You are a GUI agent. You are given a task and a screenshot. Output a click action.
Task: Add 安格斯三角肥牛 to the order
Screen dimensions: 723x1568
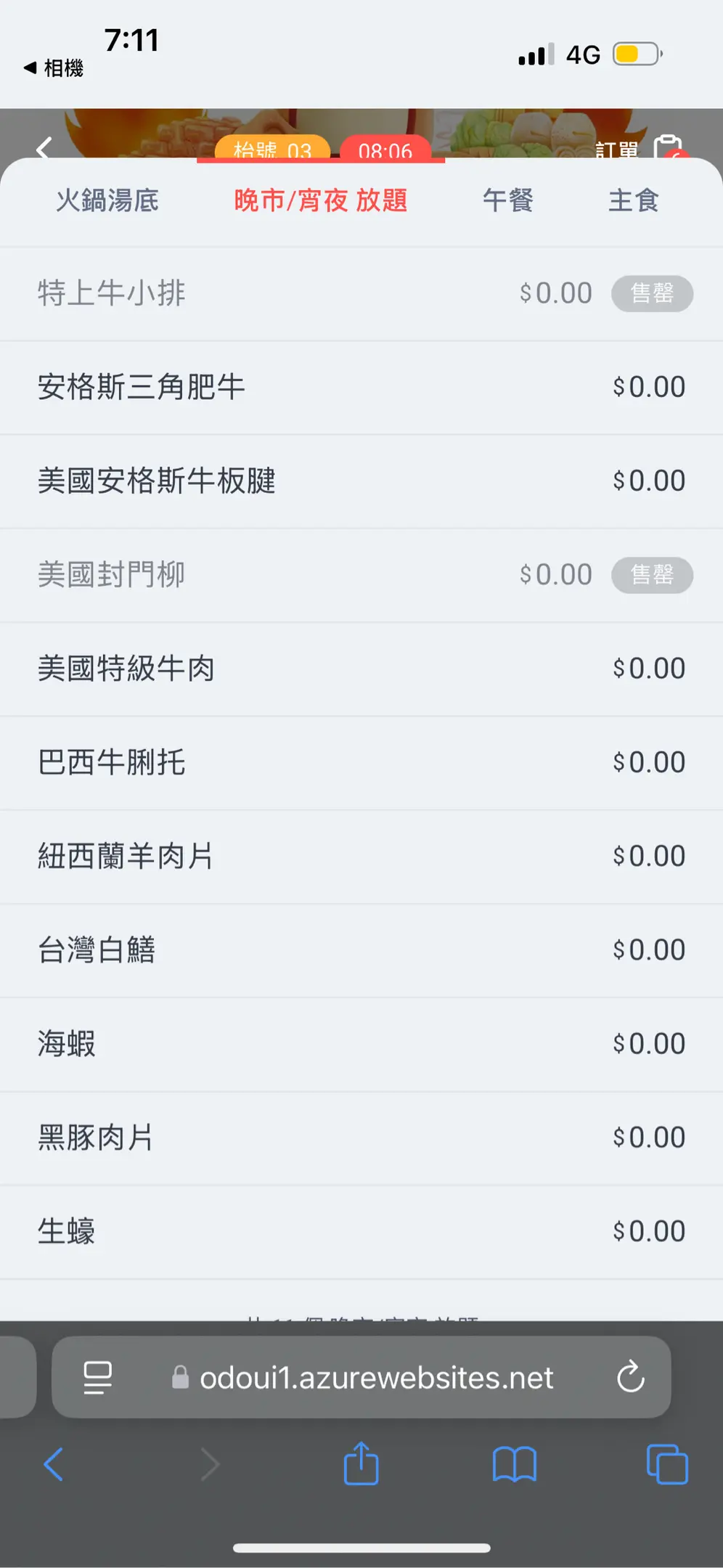click(x=361, y=388)
